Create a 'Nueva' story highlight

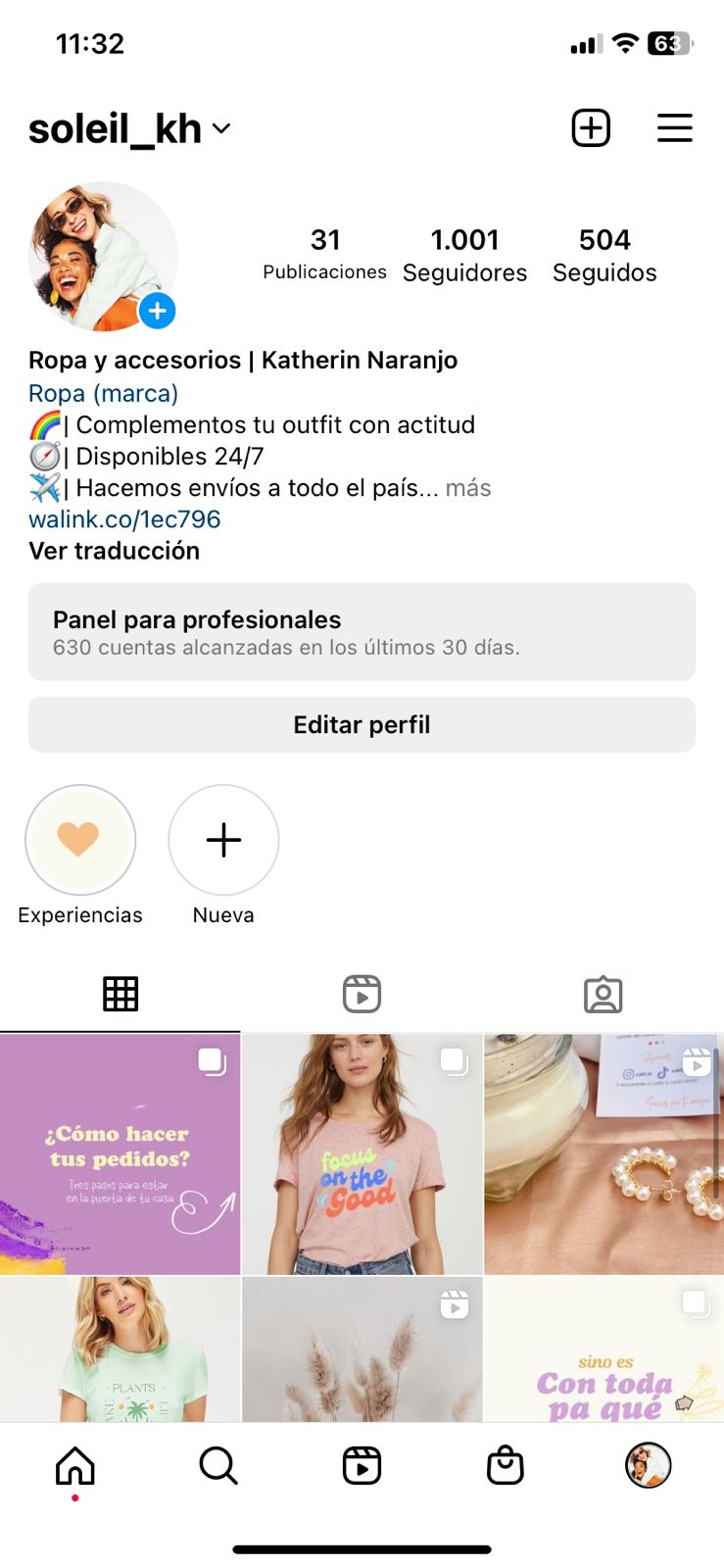tap(223, 840)
